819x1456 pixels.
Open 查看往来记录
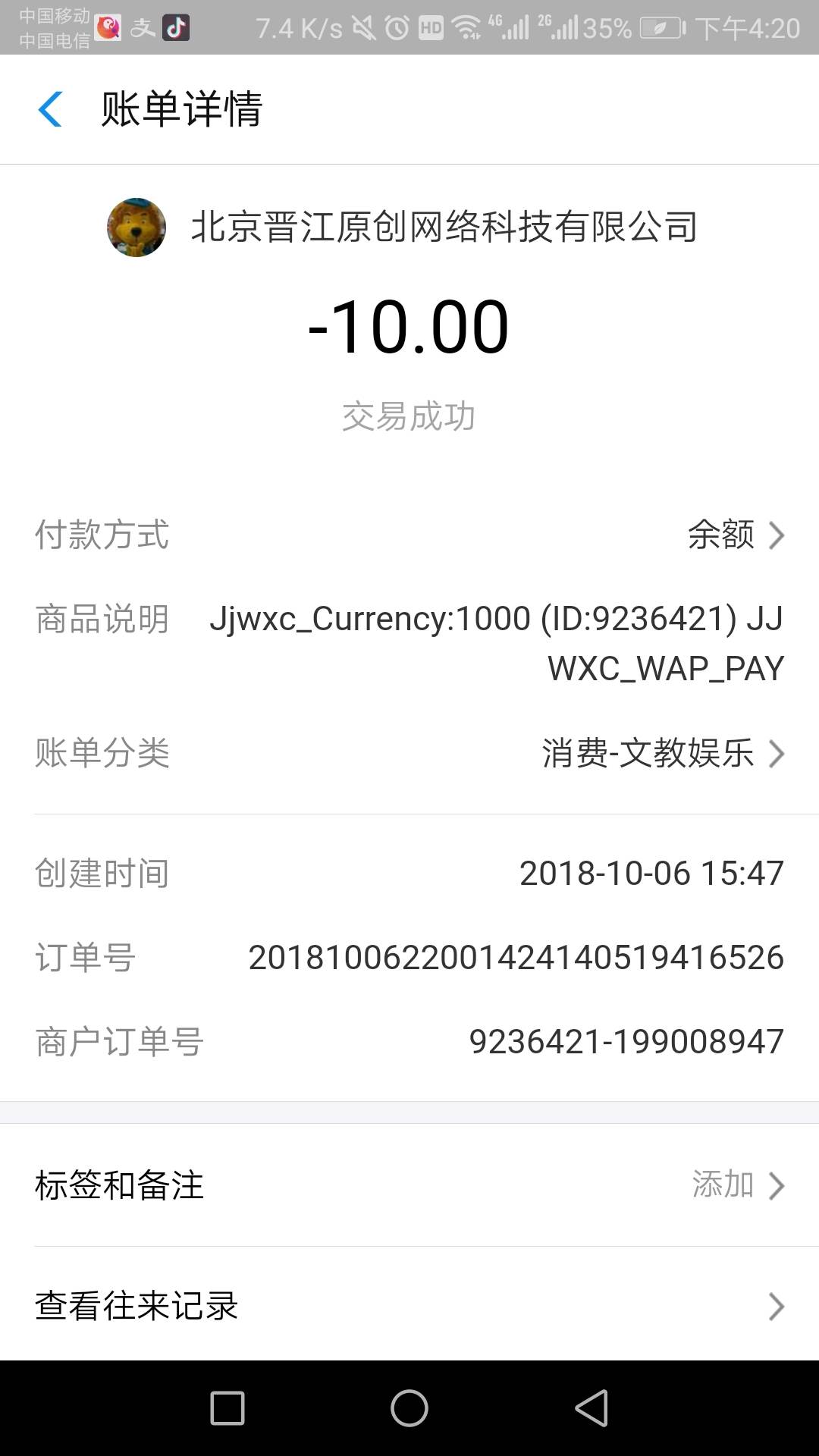[409, 1306]
